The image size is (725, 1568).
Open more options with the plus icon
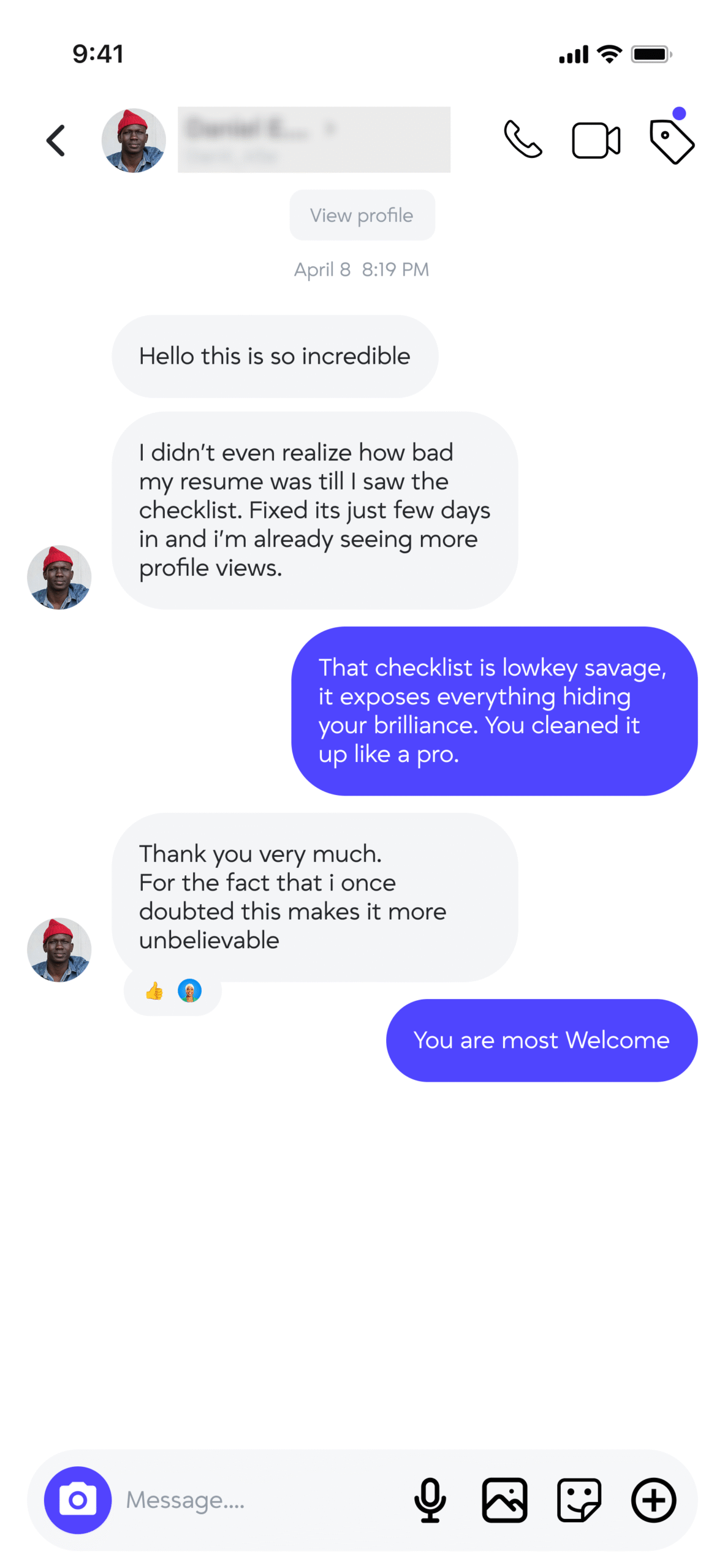pyautogui.click(x=653, y=1499)
